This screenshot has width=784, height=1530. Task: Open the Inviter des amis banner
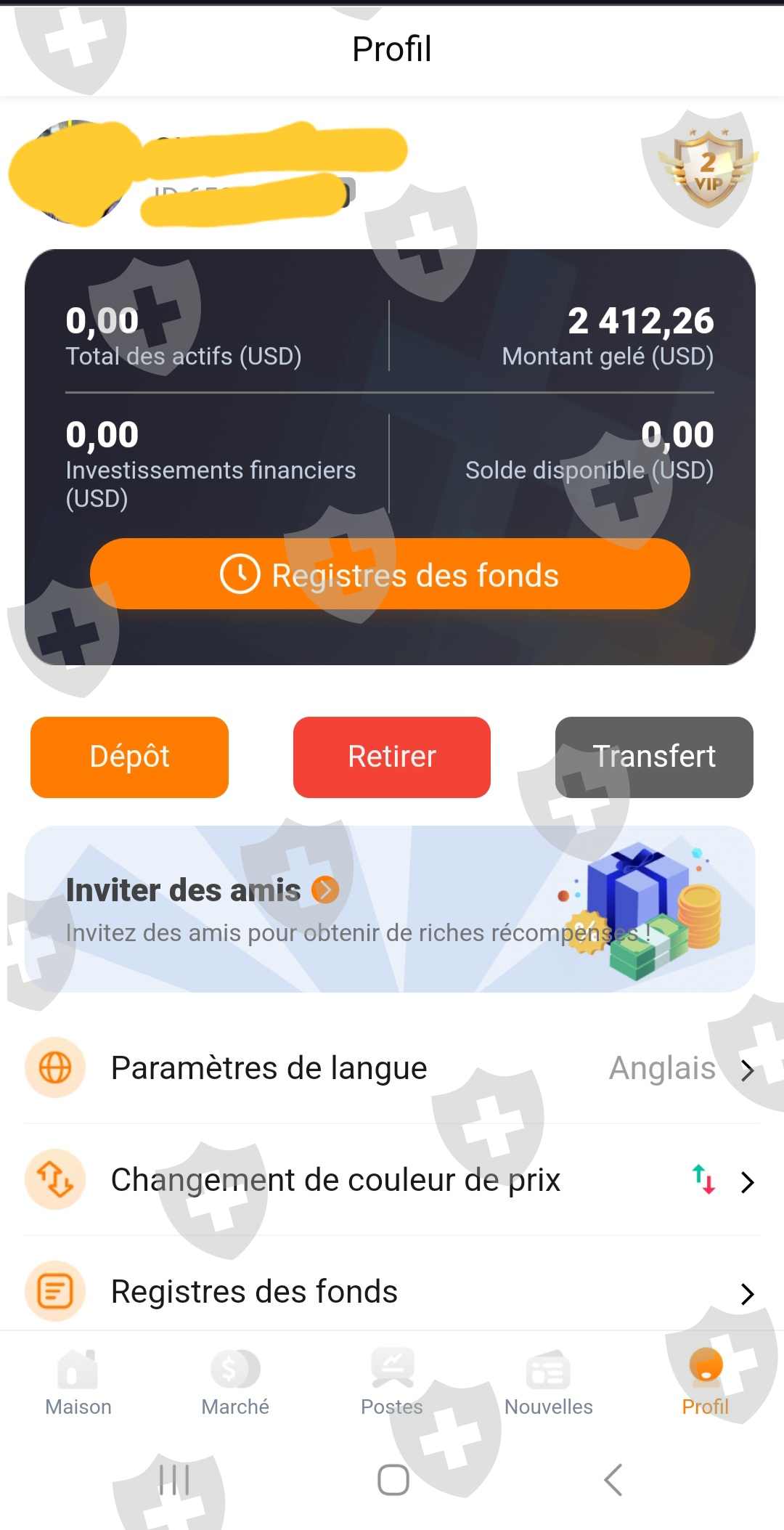[390, 909]
